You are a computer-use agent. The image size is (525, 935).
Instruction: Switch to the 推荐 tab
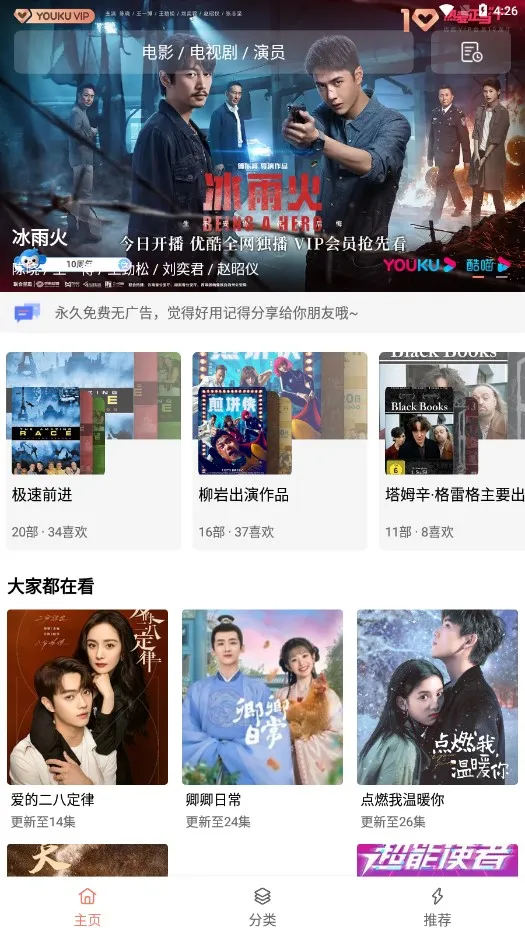pyautogui.click(x=437, y=906)
